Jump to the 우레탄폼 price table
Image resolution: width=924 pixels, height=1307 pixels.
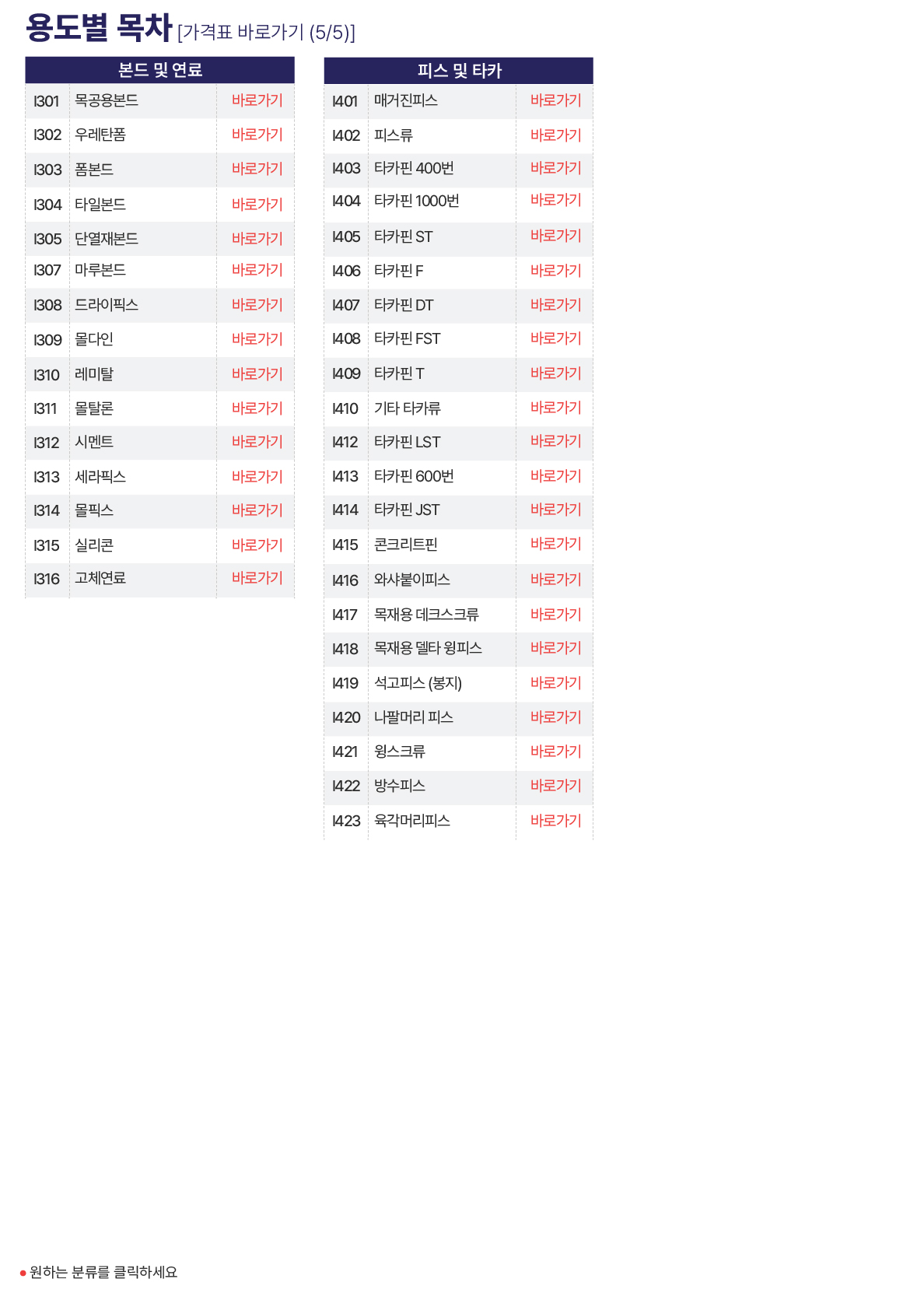(257, 135)
